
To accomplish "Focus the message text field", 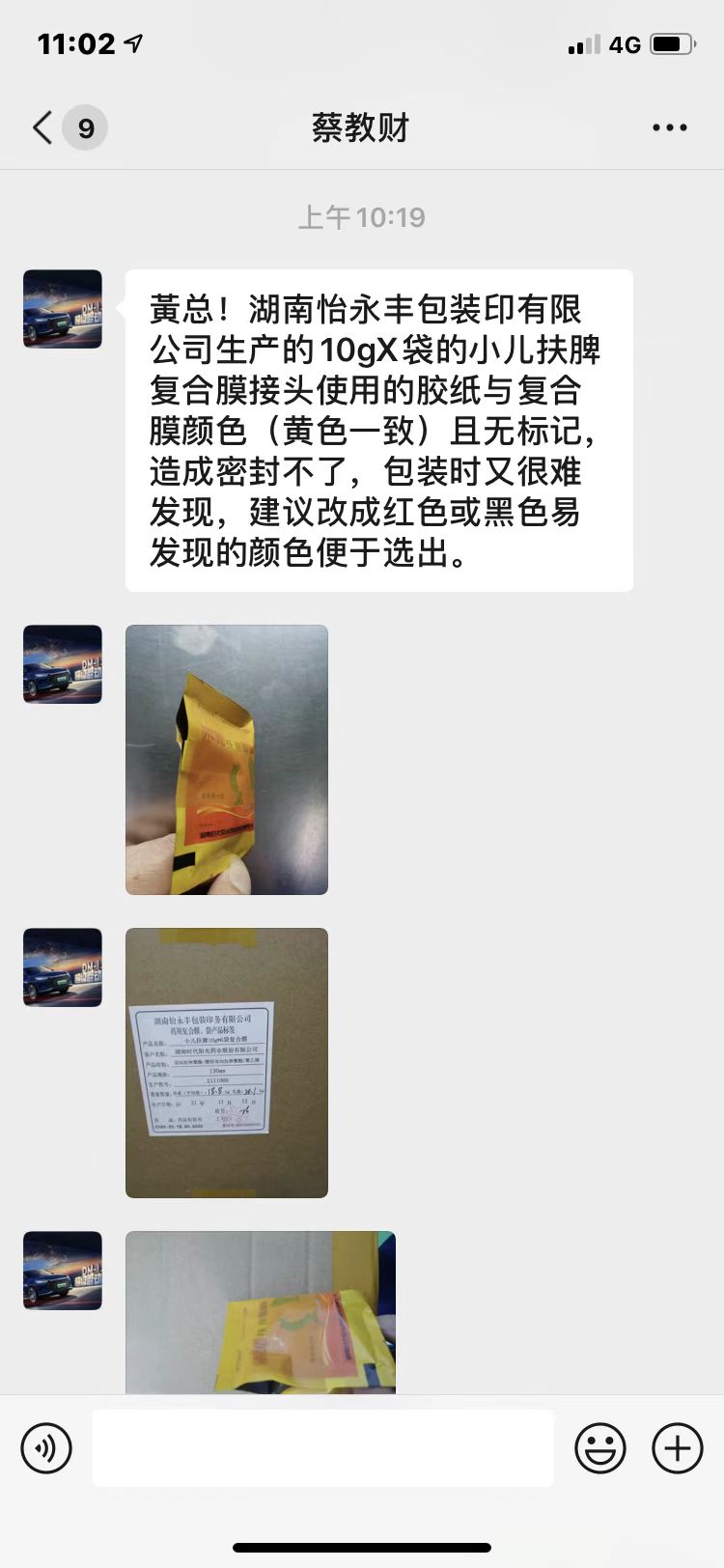I will 323,1448.
